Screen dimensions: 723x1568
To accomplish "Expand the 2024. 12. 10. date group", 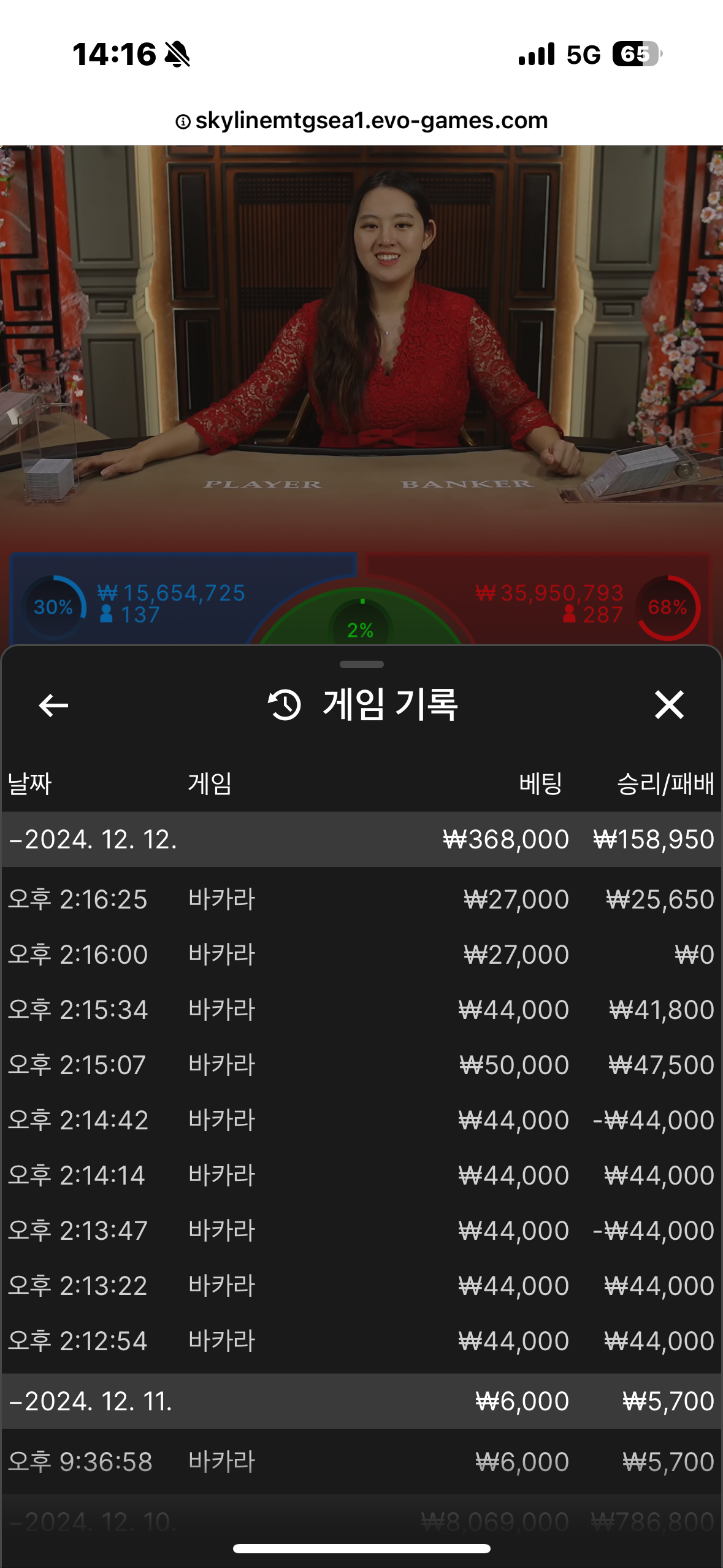I will click(x=92, y=1521).
